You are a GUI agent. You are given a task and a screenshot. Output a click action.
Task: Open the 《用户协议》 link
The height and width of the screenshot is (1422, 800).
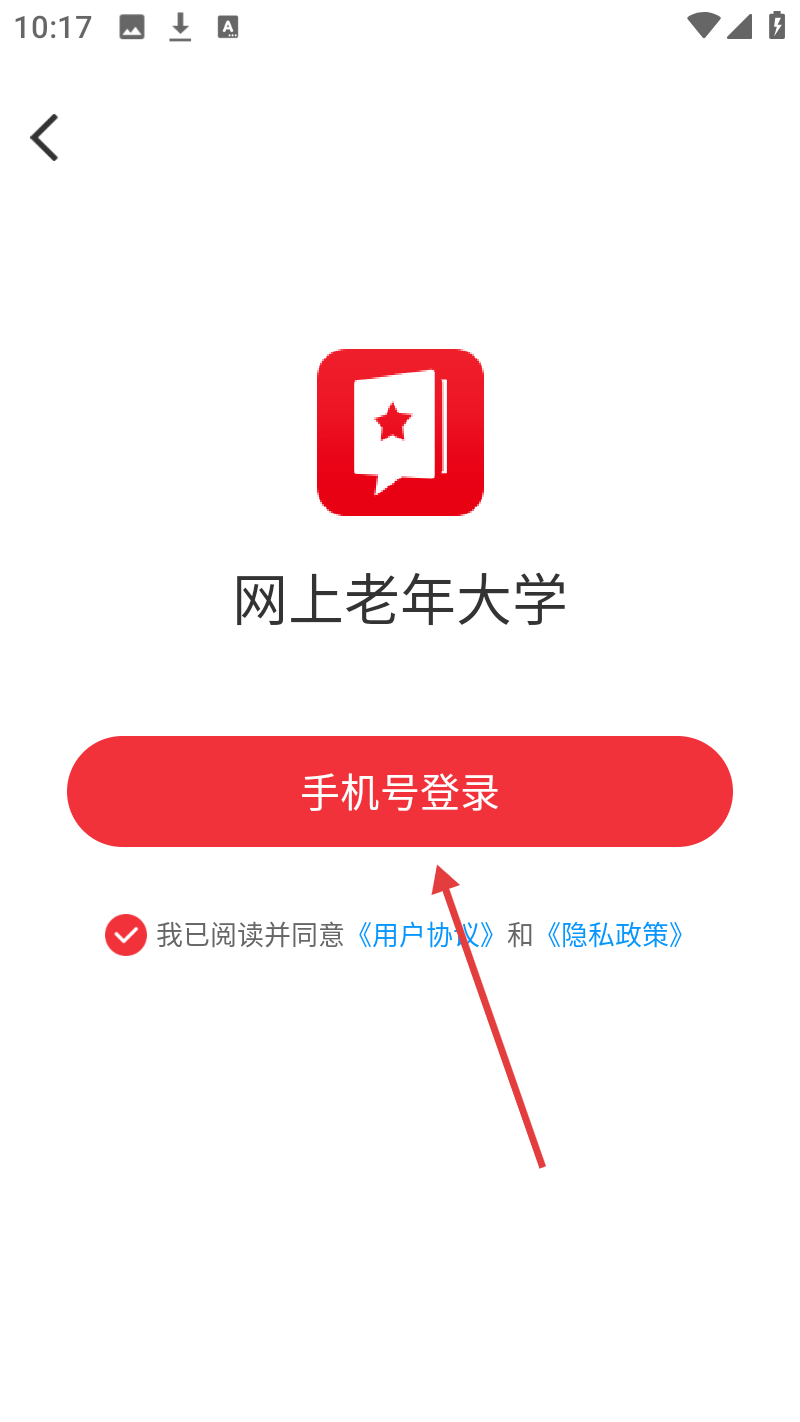(420, 935)
